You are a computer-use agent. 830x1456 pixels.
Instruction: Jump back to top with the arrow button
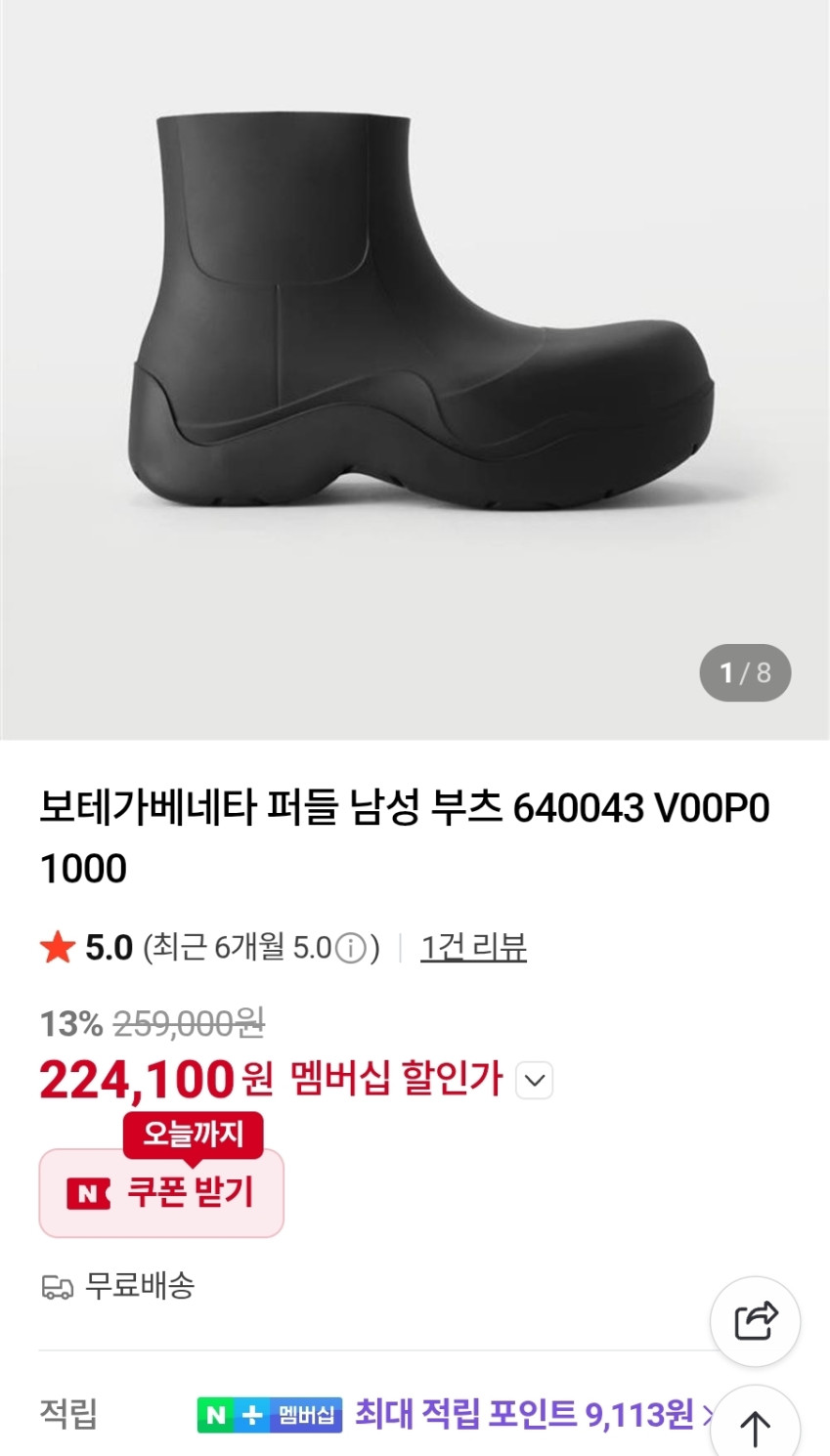coord(755,1429)
